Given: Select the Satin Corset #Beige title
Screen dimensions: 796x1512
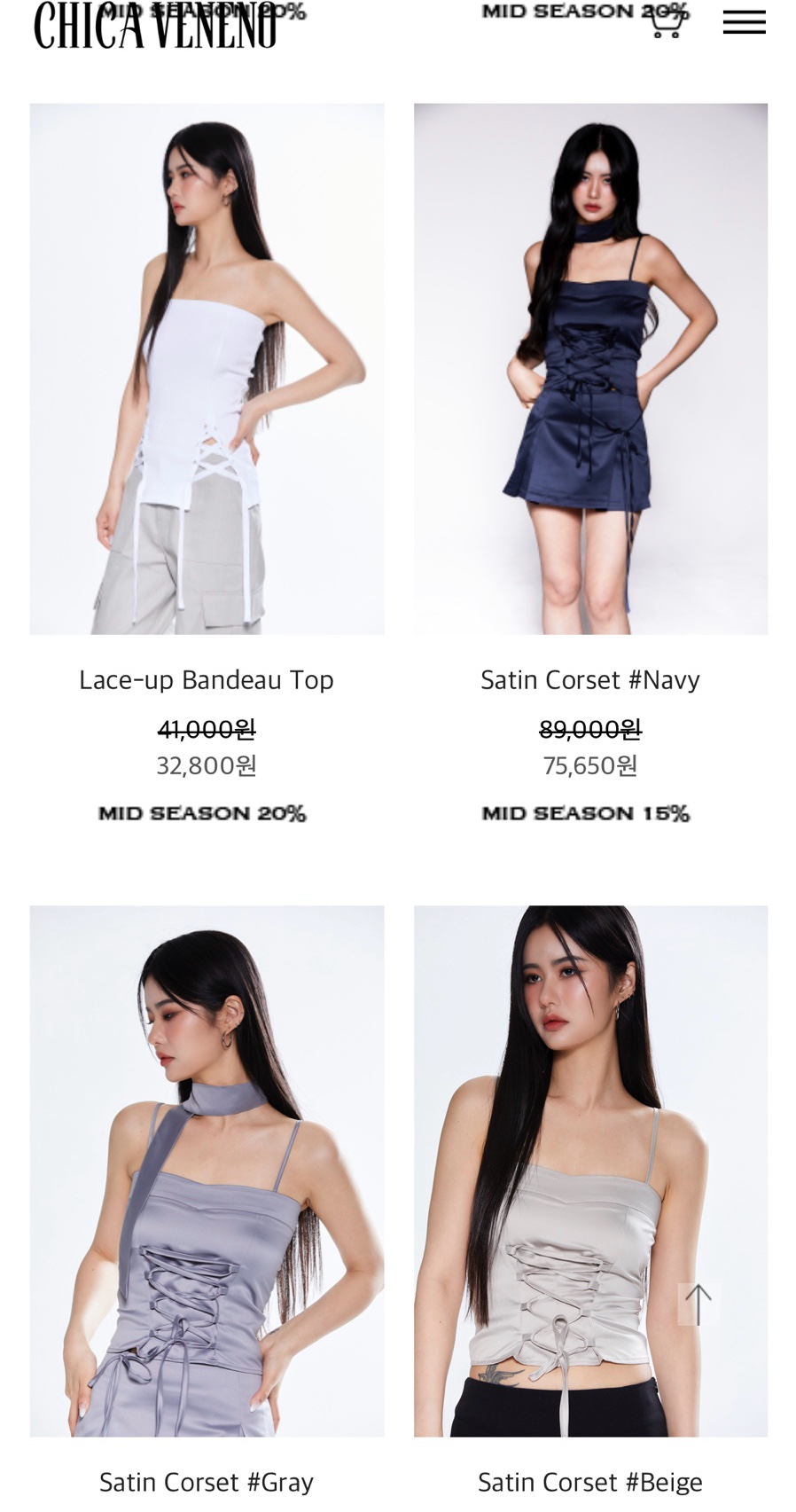Looking at the screenshot, I should 590,1482.
